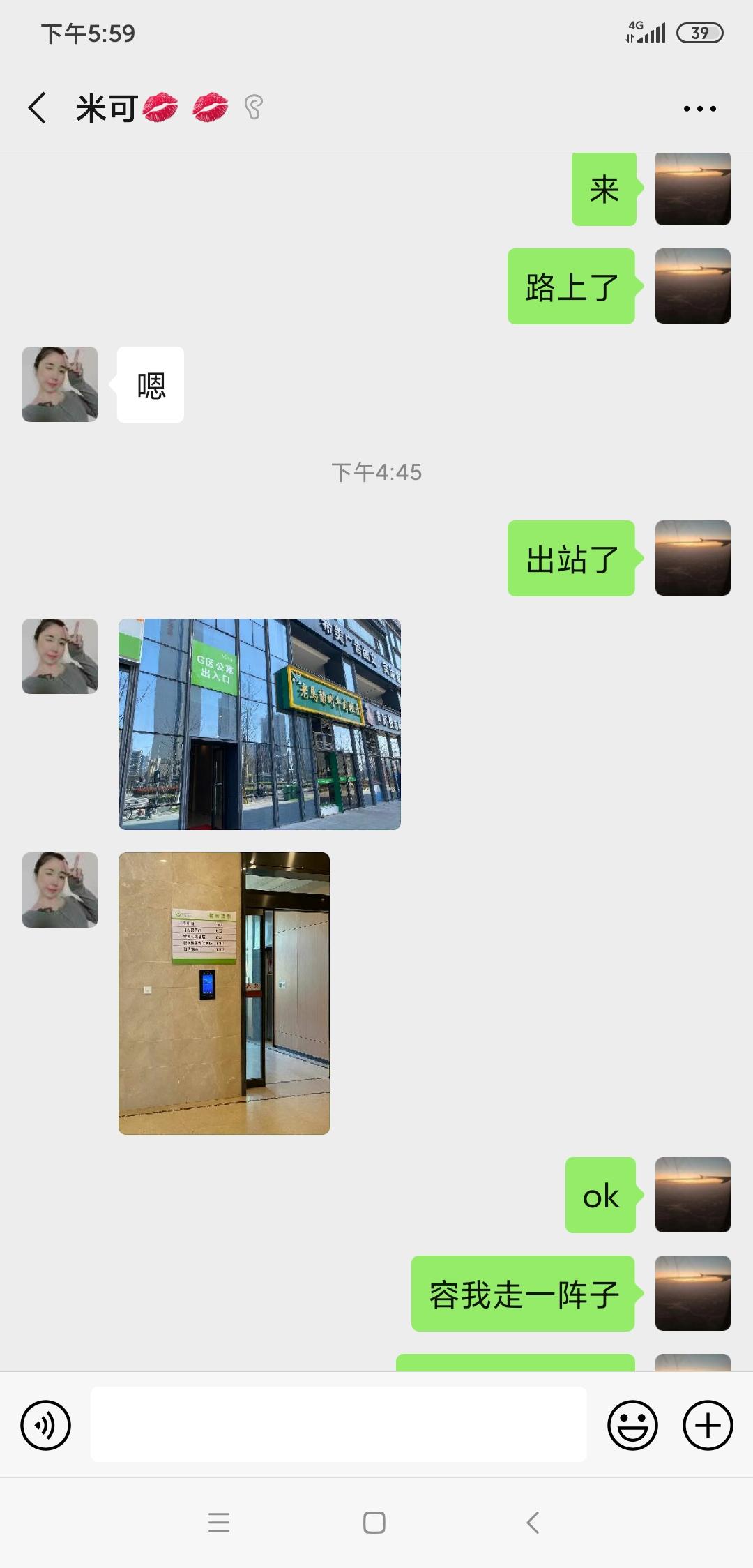Open my avatar next to 出站了 message
The width and height of the screenshot is (753, 1568).
tap(692, 558)
